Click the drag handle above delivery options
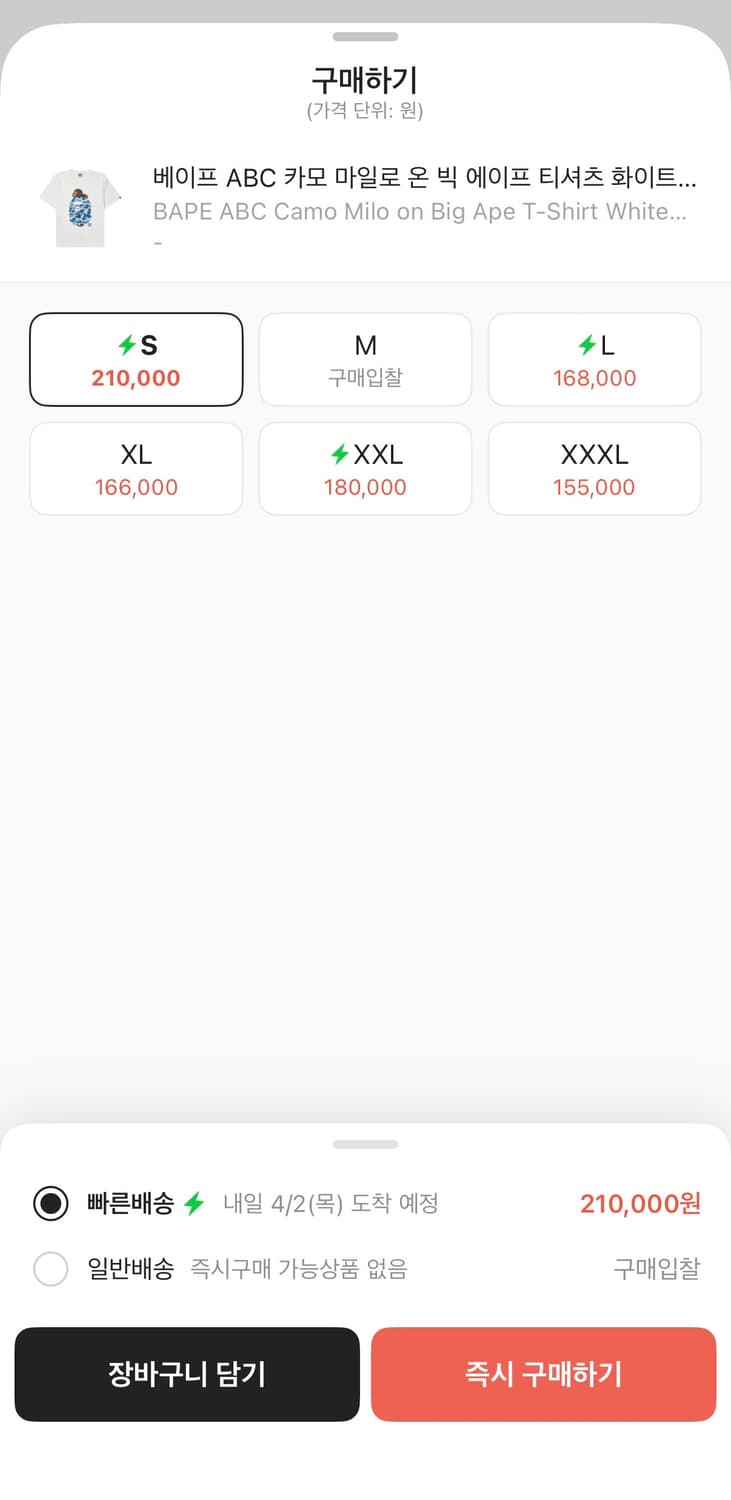 [x=365, y=1143]
